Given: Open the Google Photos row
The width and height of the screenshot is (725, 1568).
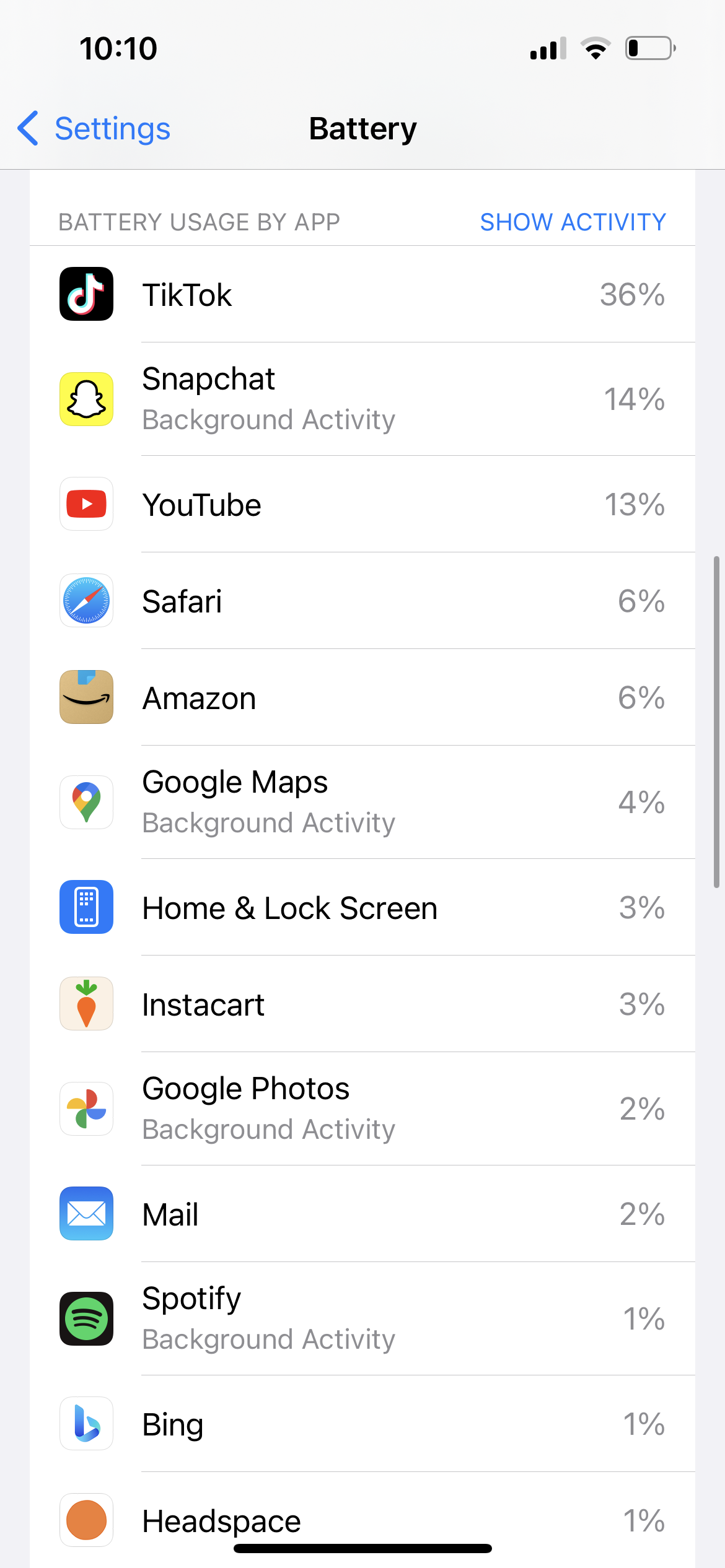Looking at the screenshot, I should pyautogui.click(x=362, y=1108).
